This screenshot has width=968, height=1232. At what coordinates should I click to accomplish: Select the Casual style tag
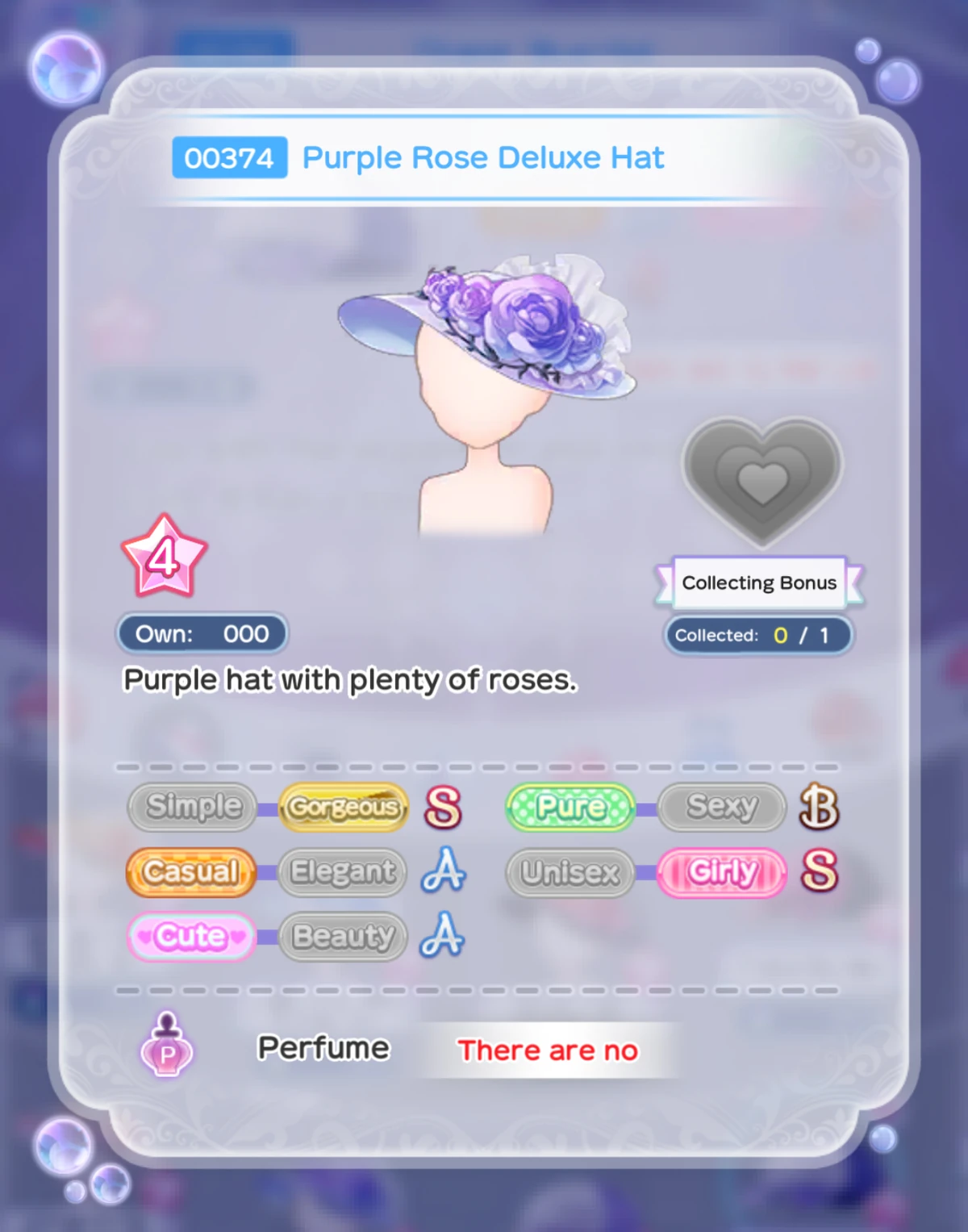pos(190,872)
